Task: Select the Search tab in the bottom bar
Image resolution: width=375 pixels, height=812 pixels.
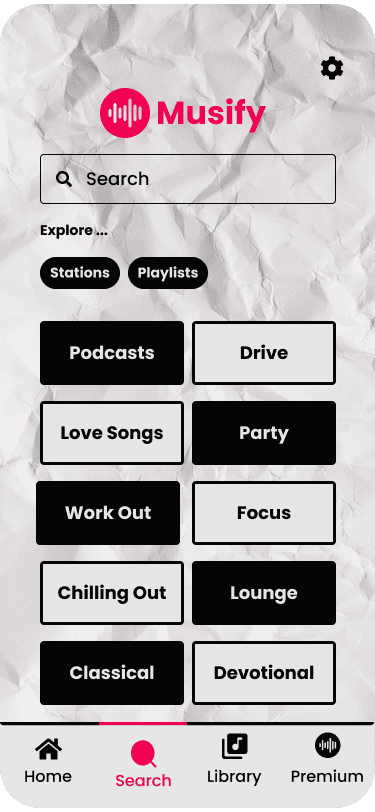Action: click(x=143, y=763)
